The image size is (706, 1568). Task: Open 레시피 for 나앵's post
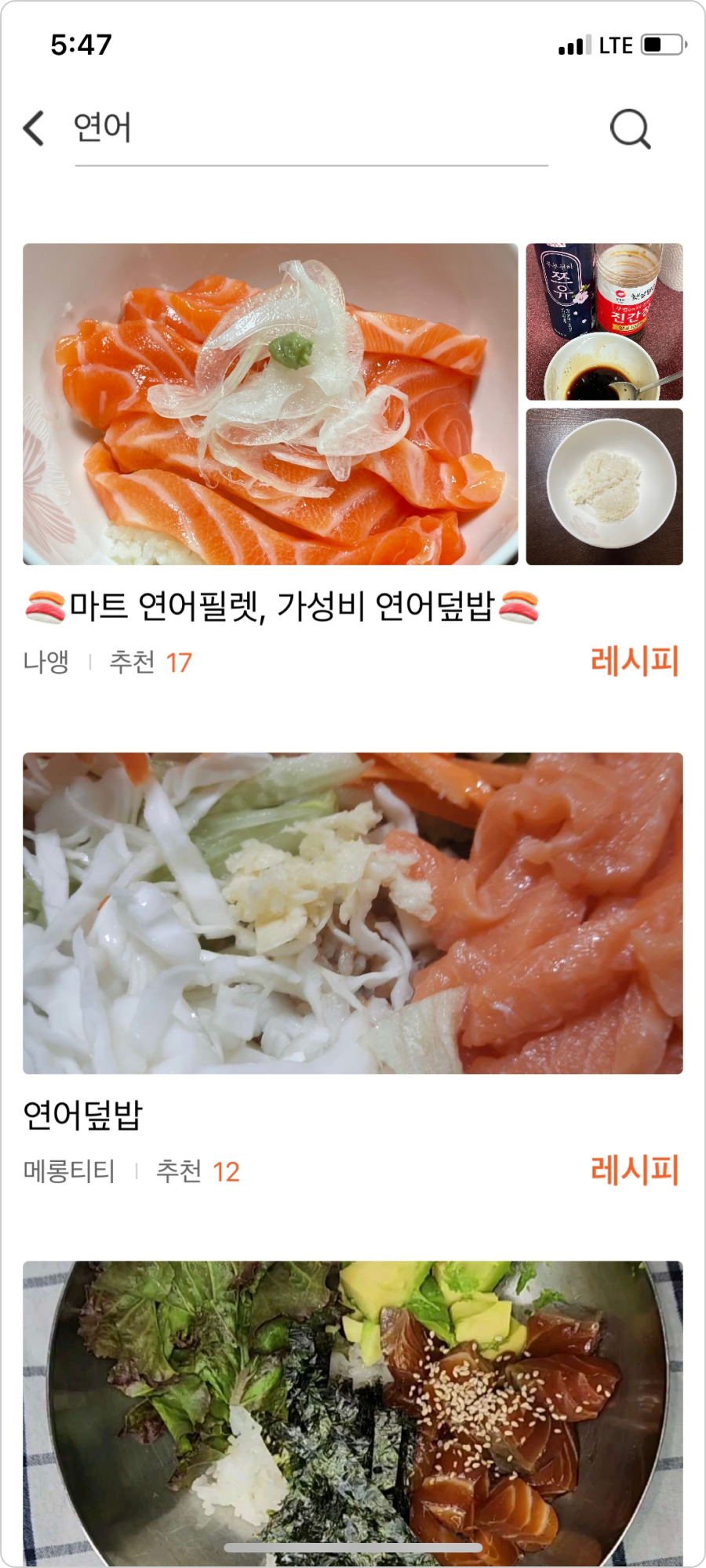point(634,661)
